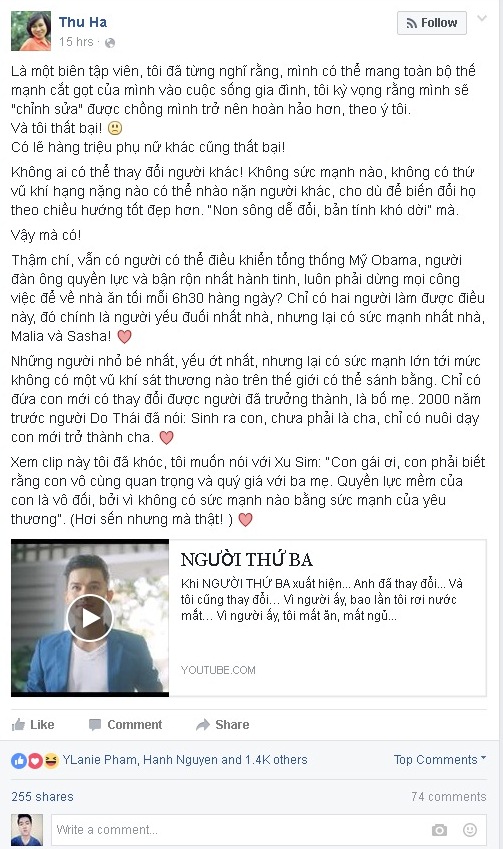
Task: Open Thu Ha's profile name link
Action: click(x=83, y=22)
